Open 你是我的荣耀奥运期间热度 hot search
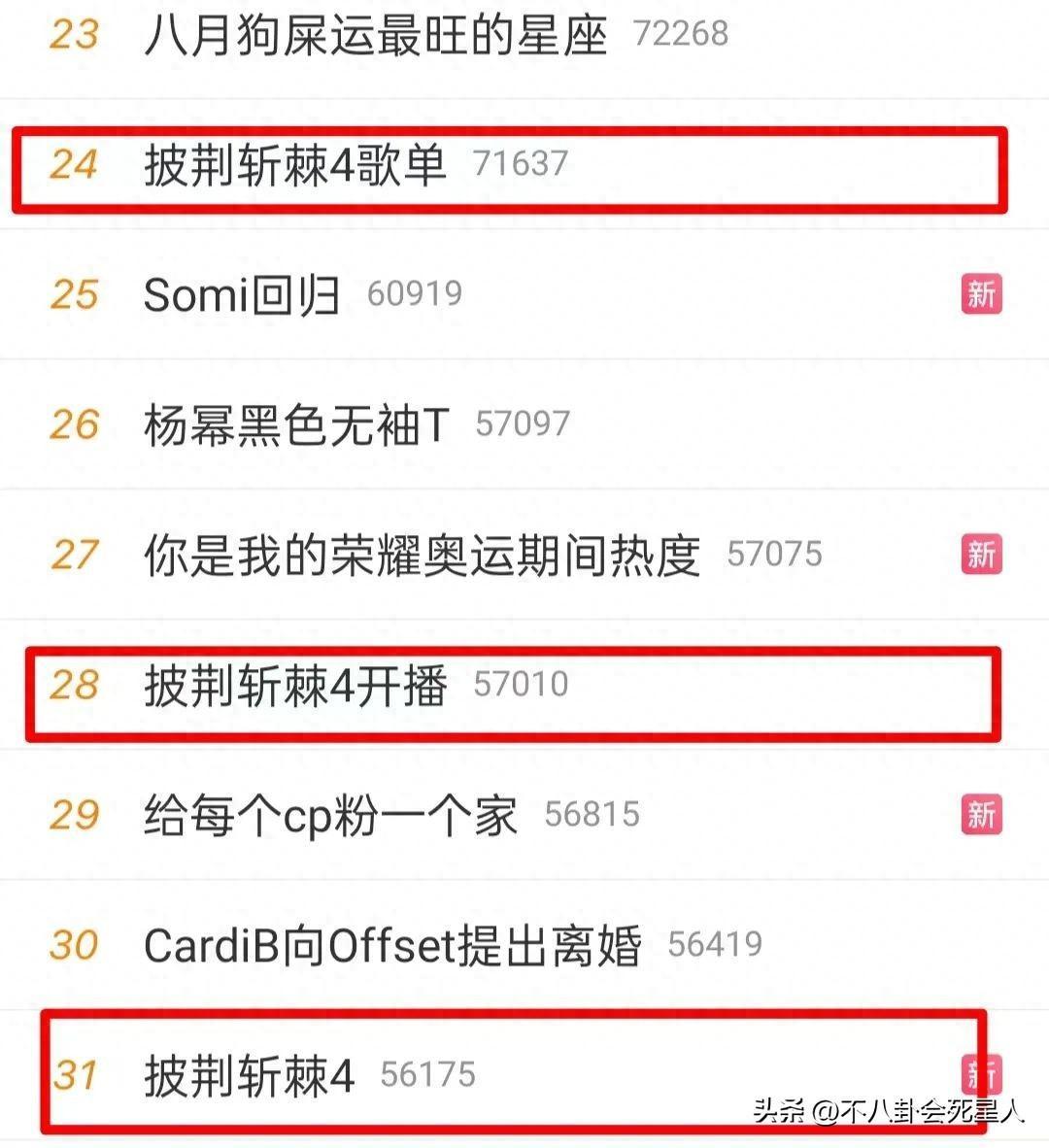The width and height of the screenshot is (1049, 1148). (422, 555)
